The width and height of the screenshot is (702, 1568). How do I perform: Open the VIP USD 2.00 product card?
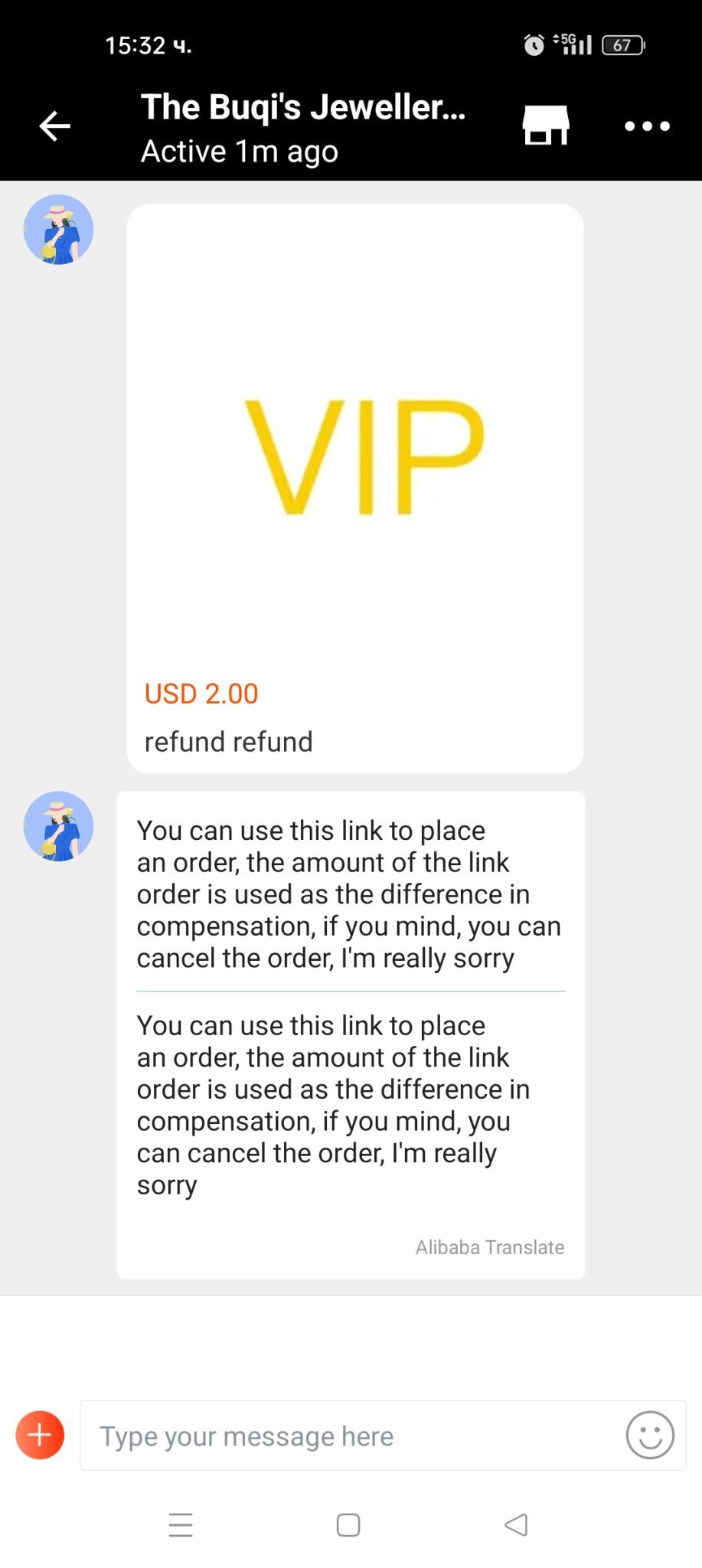tap(354, 488)
